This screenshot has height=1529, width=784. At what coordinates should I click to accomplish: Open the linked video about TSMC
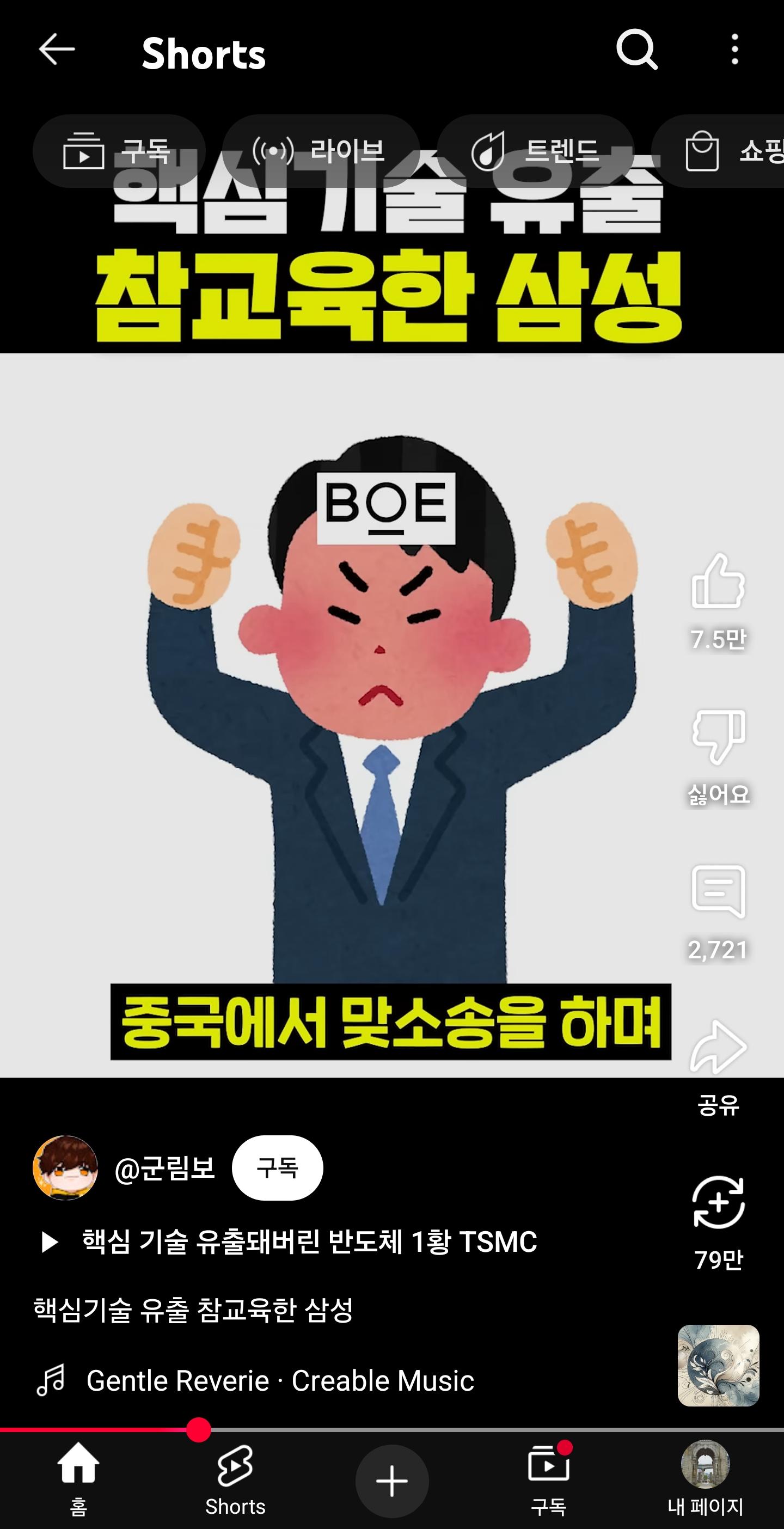pyautogui.click(x=309, y=1241)
